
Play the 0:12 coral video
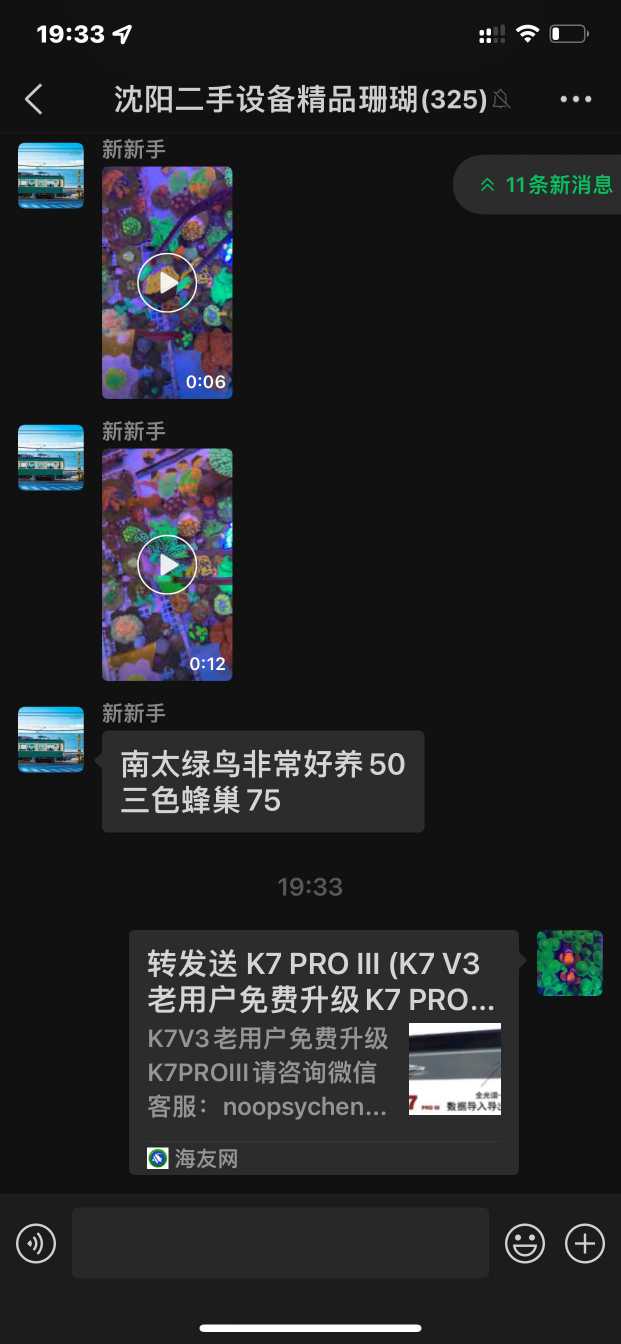[167, 564]
